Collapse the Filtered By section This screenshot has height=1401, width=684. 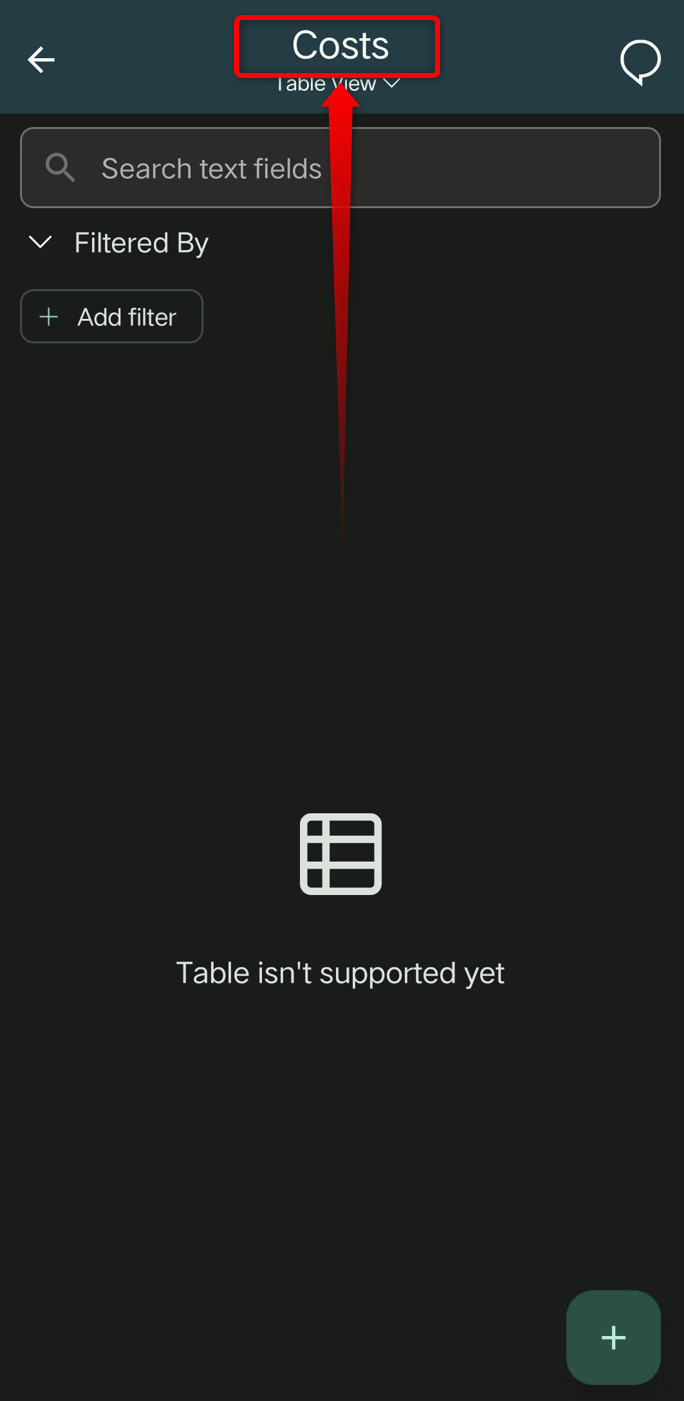[41, 243]
